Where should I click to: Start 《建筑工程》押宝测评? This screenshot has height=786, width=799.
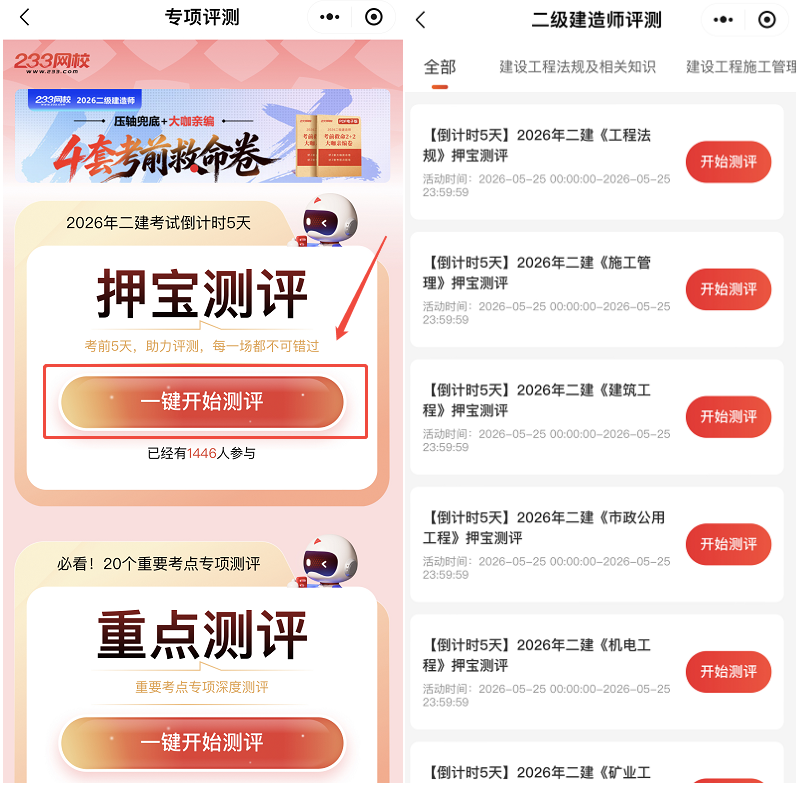tap(729, 417)
